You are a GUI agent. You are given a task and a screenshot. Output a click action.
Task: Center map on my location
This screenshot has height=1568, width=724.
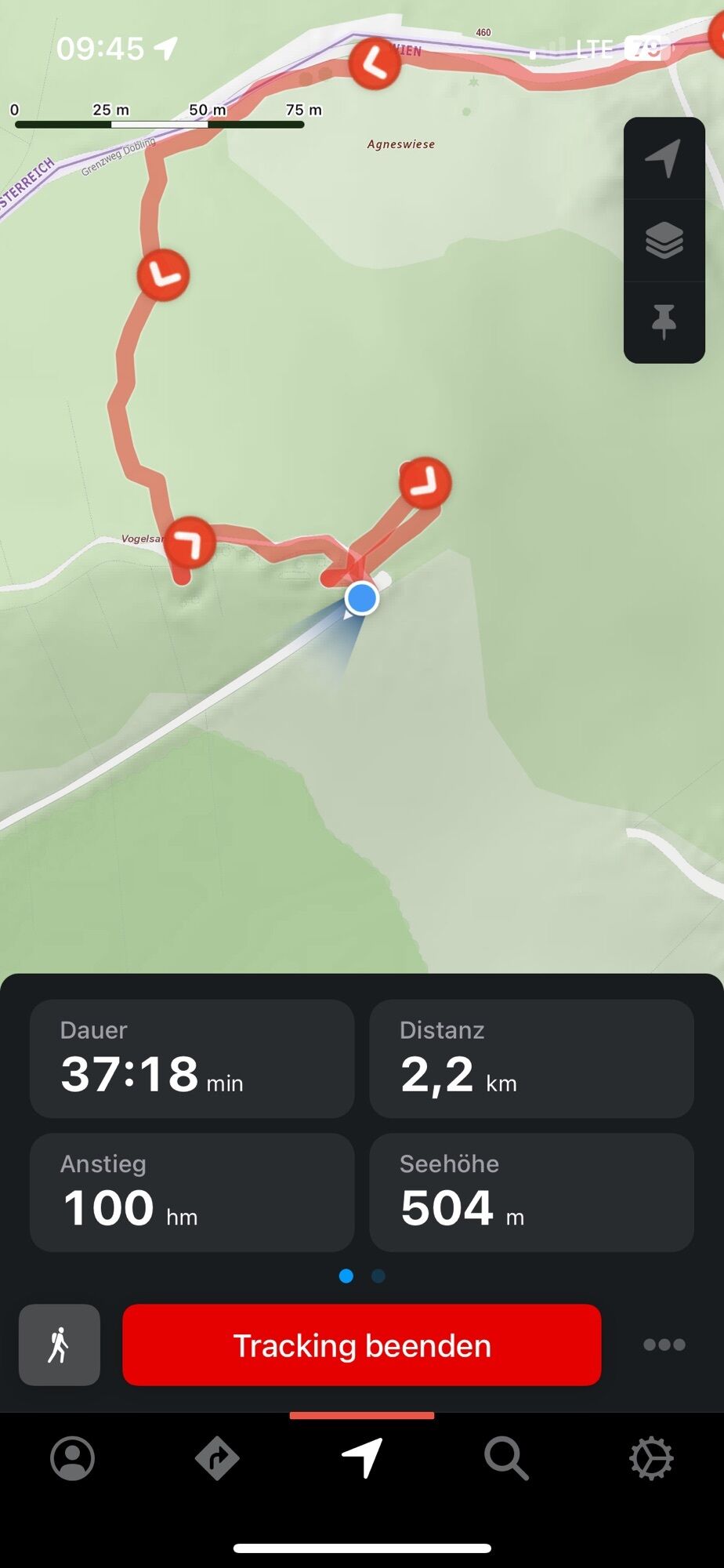coord(664,158)
